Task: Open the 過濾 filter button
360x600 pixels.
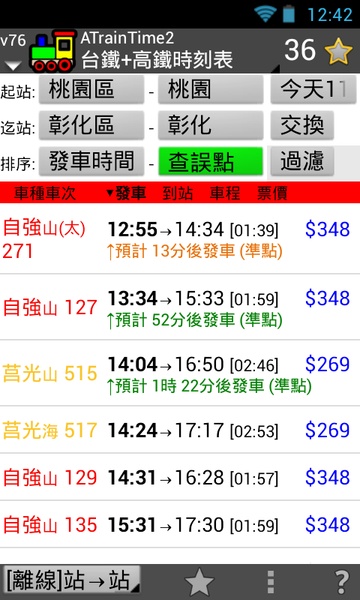Action: pos(302,161)
